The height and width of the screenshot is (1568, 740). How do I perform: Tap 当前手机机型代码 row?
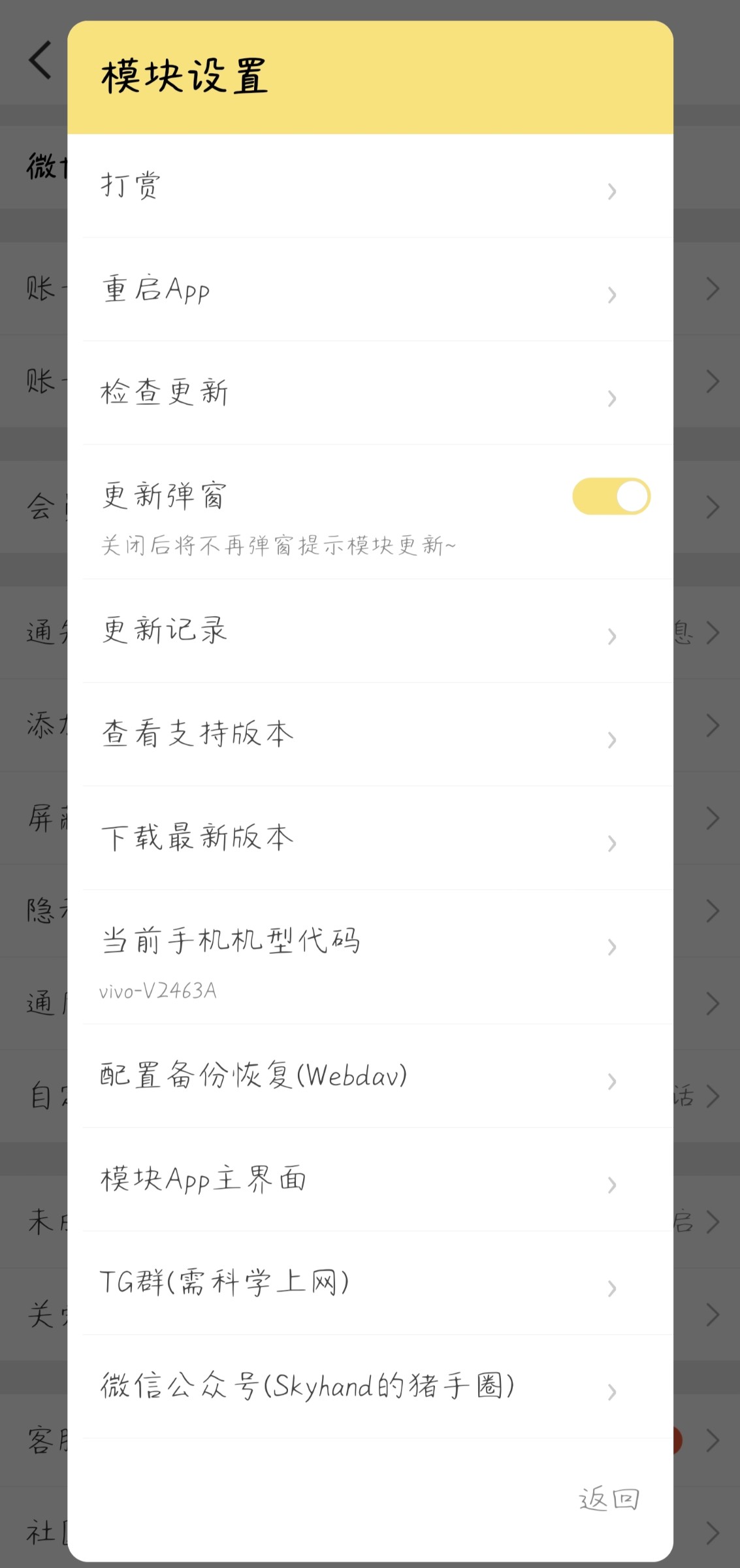tap(370, 957)
